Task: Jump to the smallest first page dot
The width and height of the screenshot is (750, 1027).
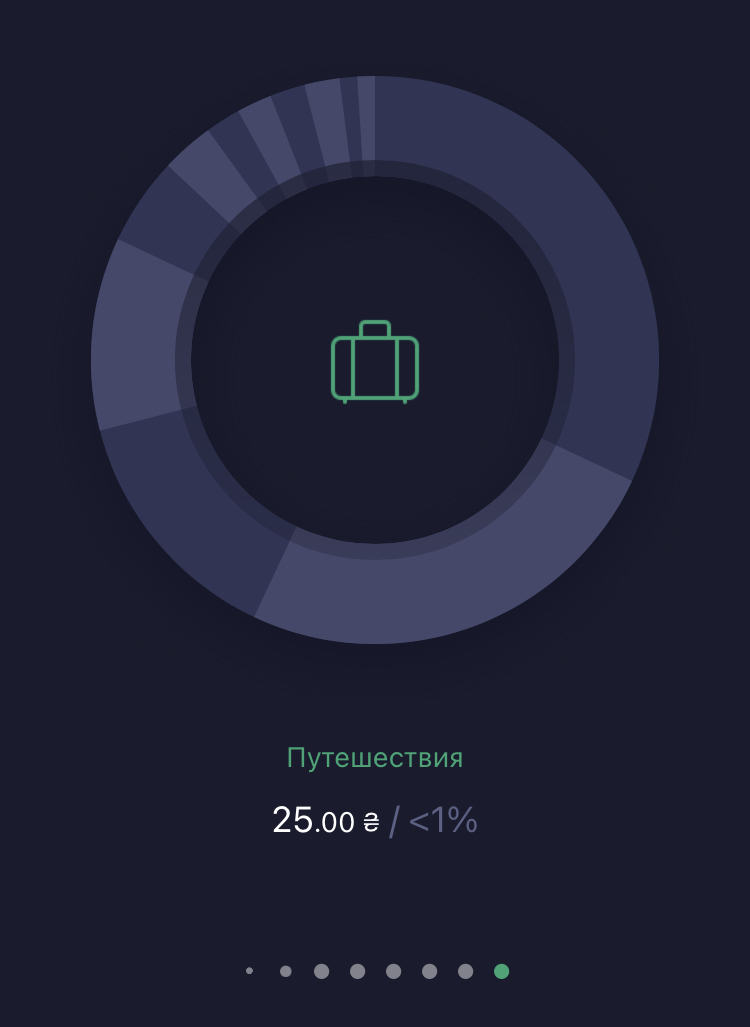Action: pyautogui.click(x=249, y=971)
